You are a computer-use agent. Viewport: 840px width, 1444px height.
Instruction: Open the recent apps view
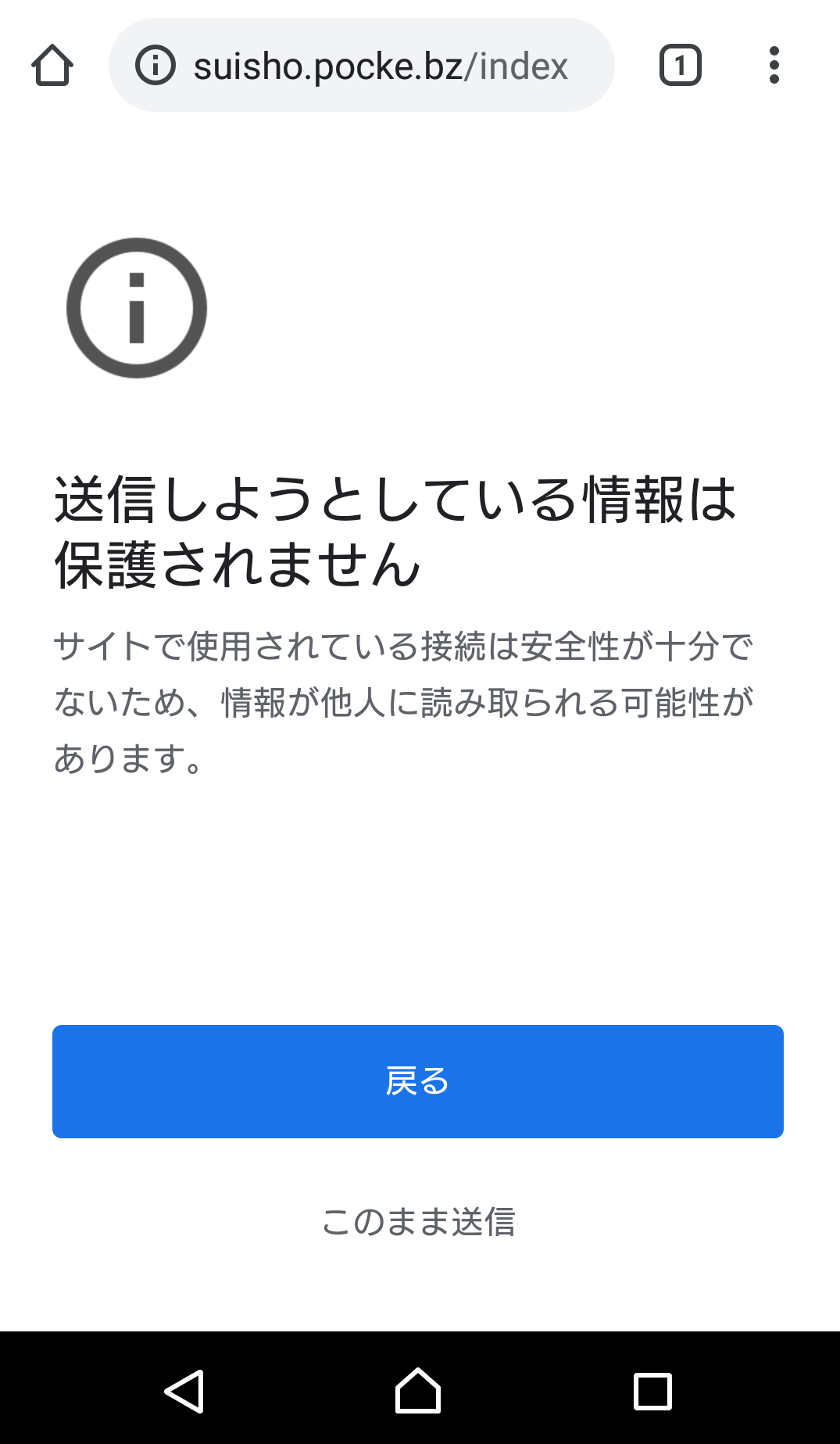[652, 1392]
